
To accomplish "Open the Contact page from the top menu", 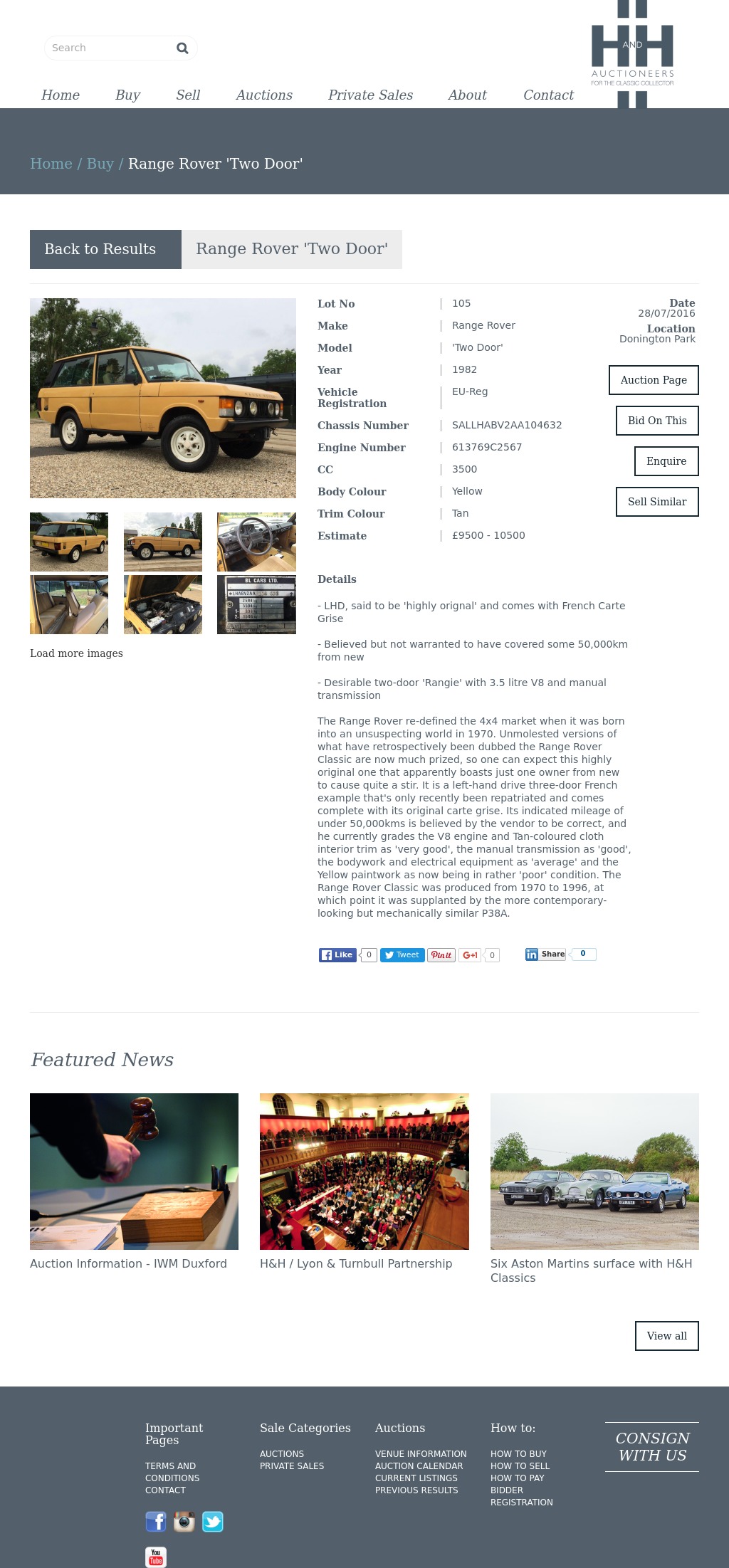I will point(548,95).
